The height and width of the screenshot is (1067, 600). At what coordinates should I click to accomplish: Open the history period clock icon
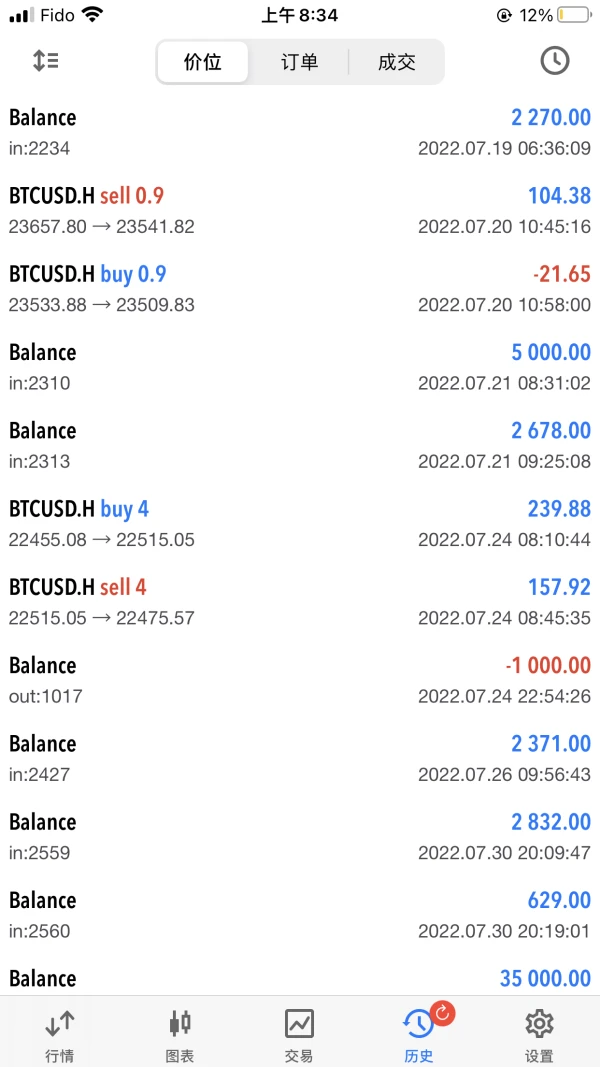[x=554, y=61]
